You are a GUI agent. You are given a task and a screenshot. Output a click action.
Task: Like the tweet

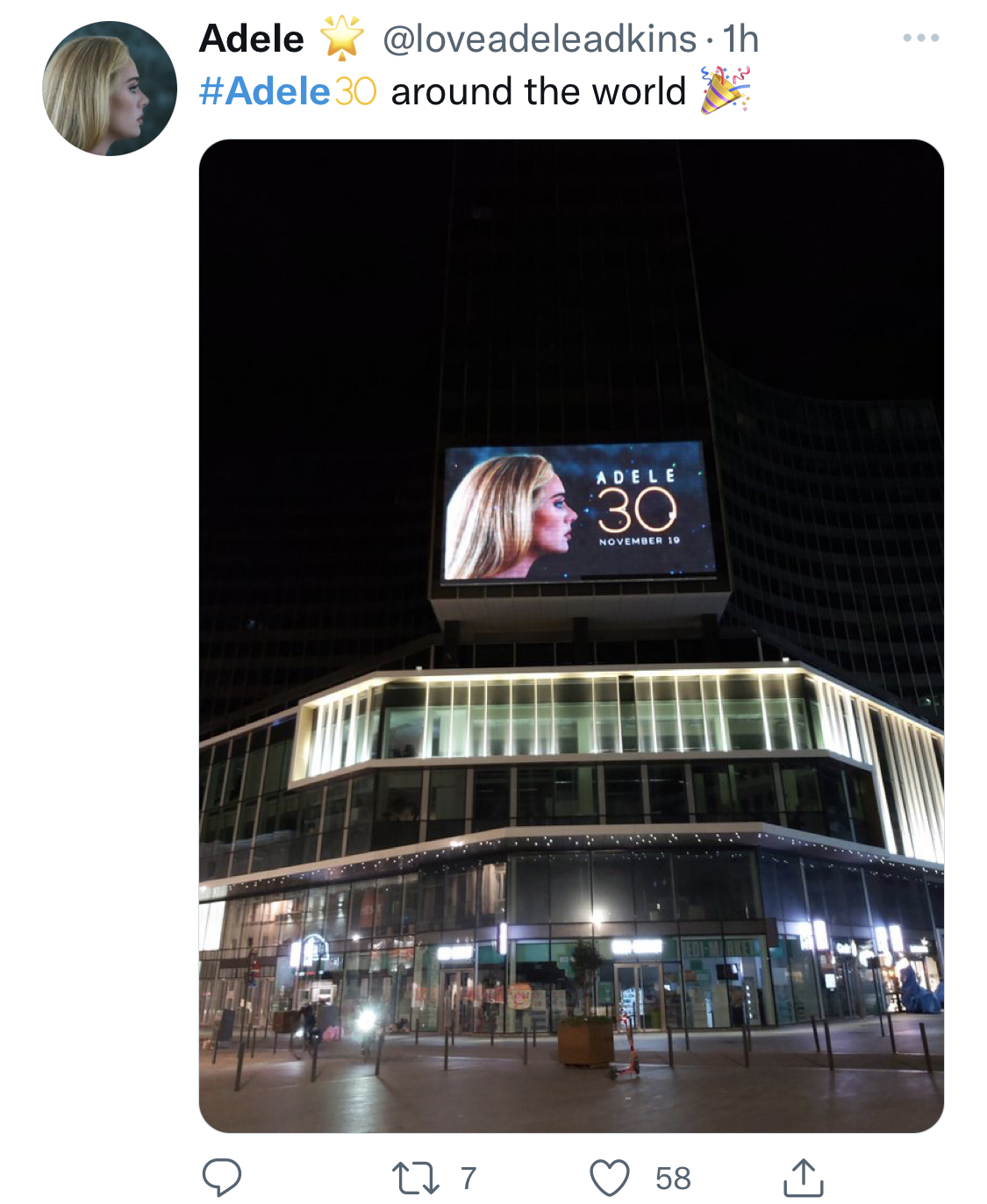610,1178
